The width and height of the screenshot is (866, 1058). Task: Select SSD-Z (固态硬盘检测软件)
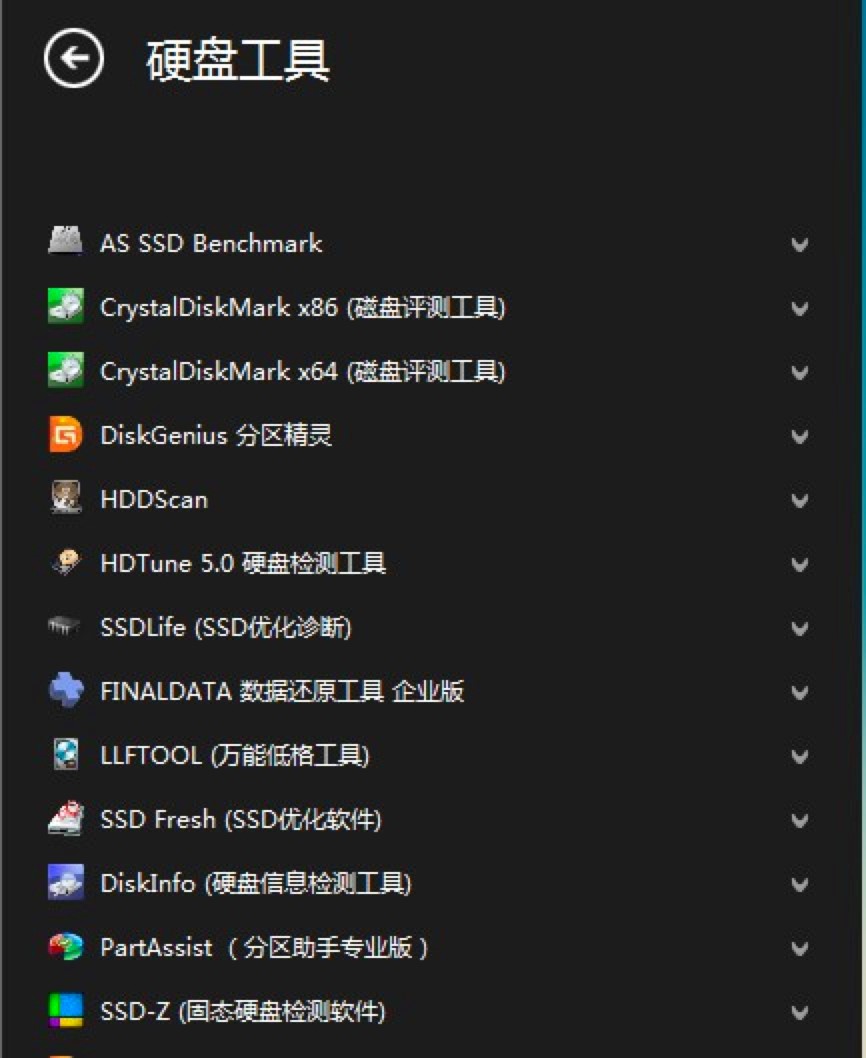click(243, 1012)
